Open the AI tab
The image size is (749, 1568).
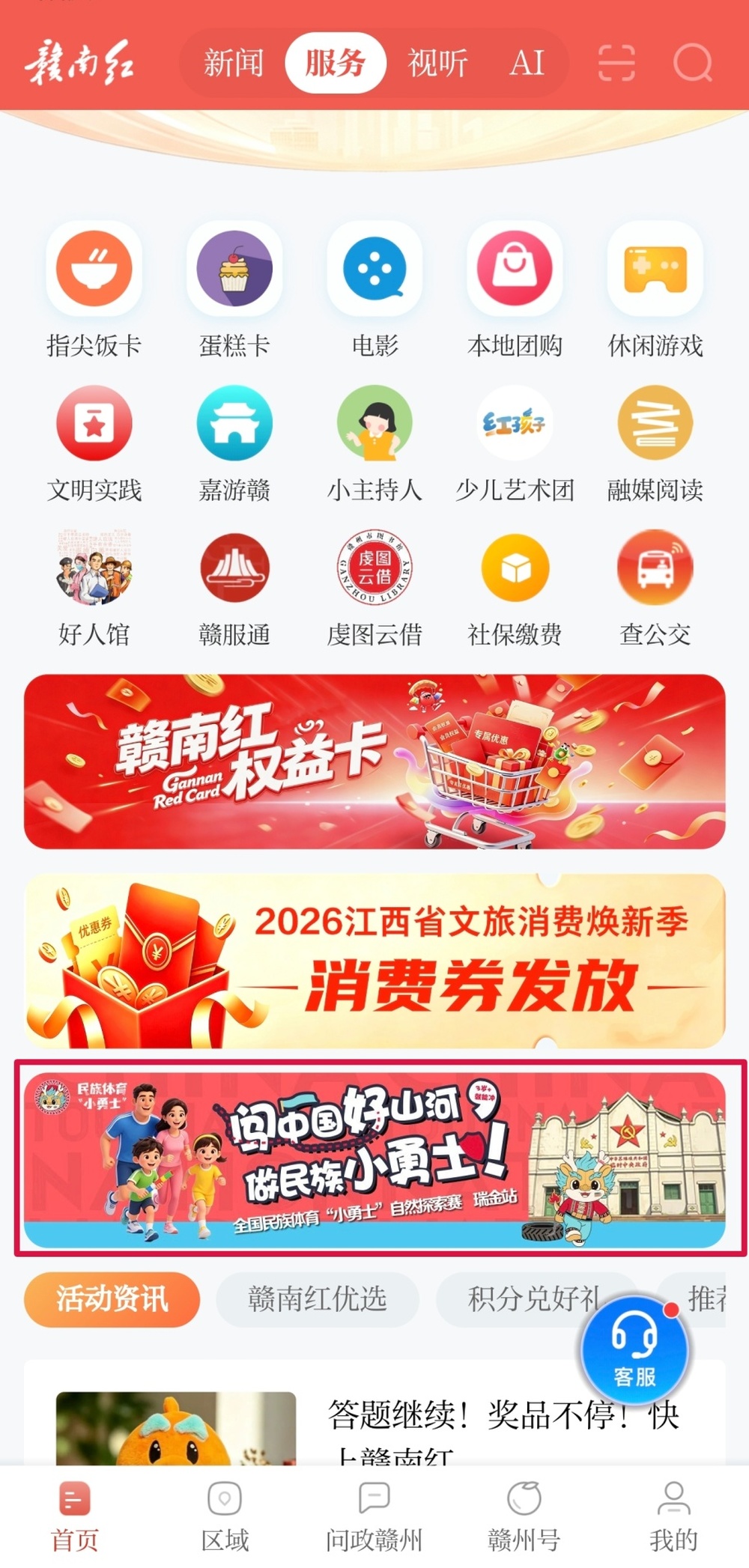click(527, 63)
